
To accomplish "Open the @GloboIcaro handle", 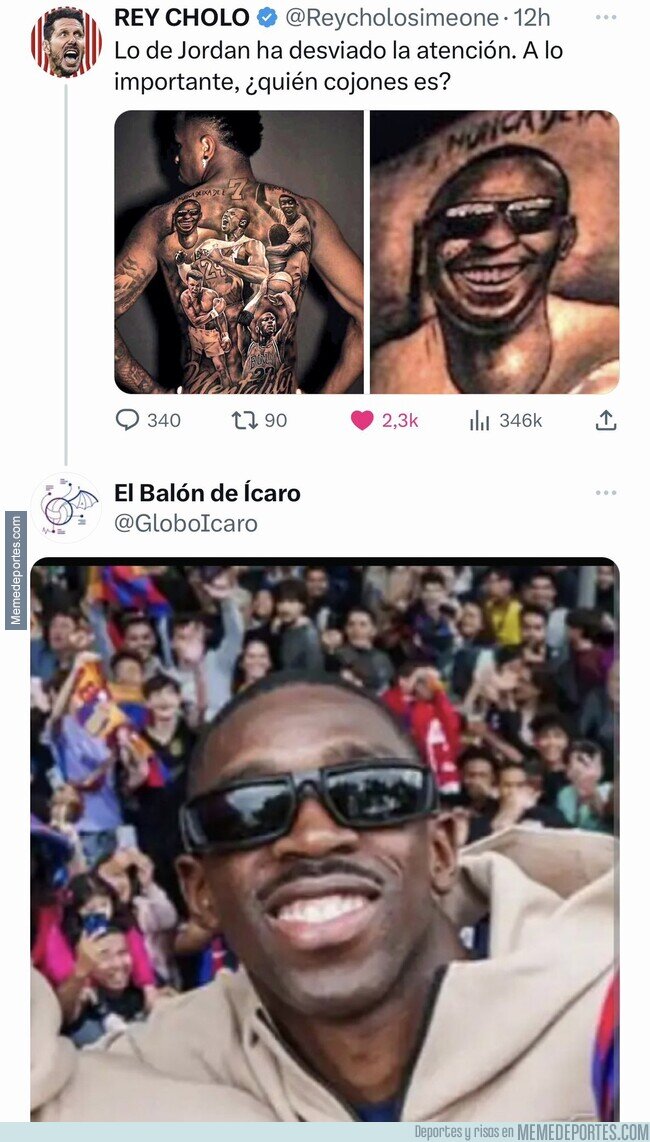I will point(186,523).
